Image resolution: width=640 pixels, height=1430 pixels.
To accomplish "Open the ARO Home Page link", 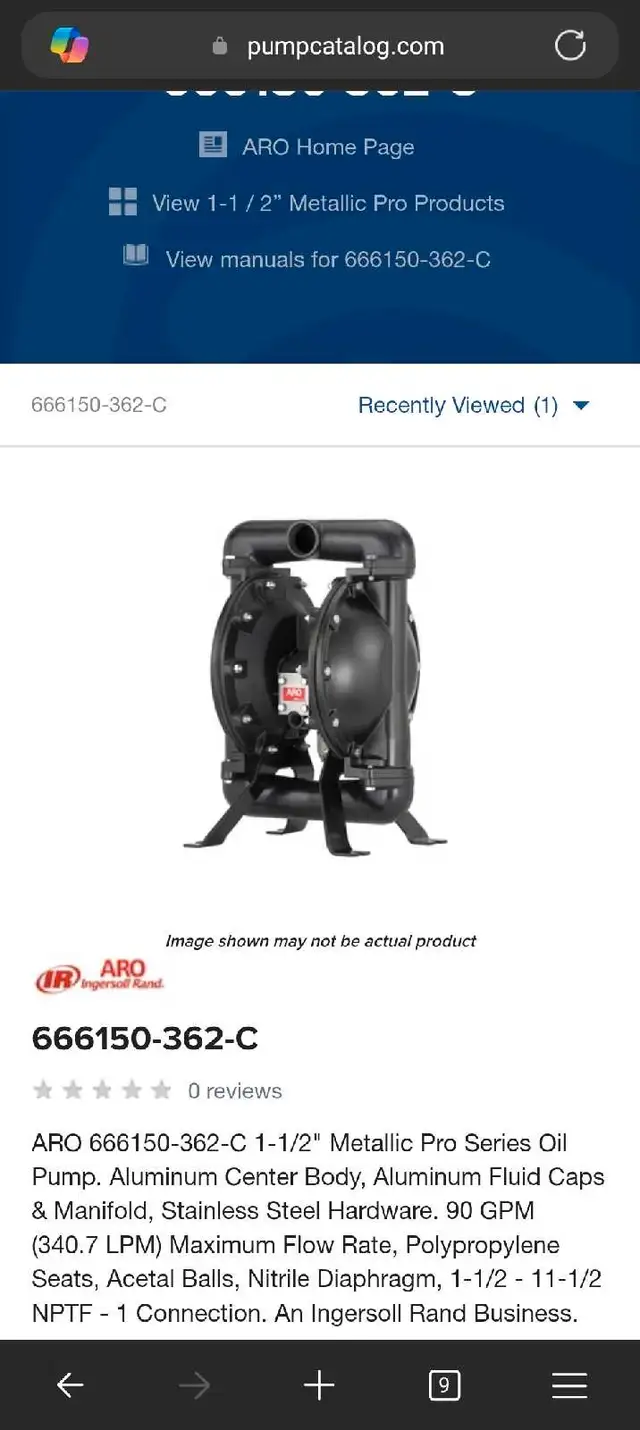I will [x=306, y=147].
